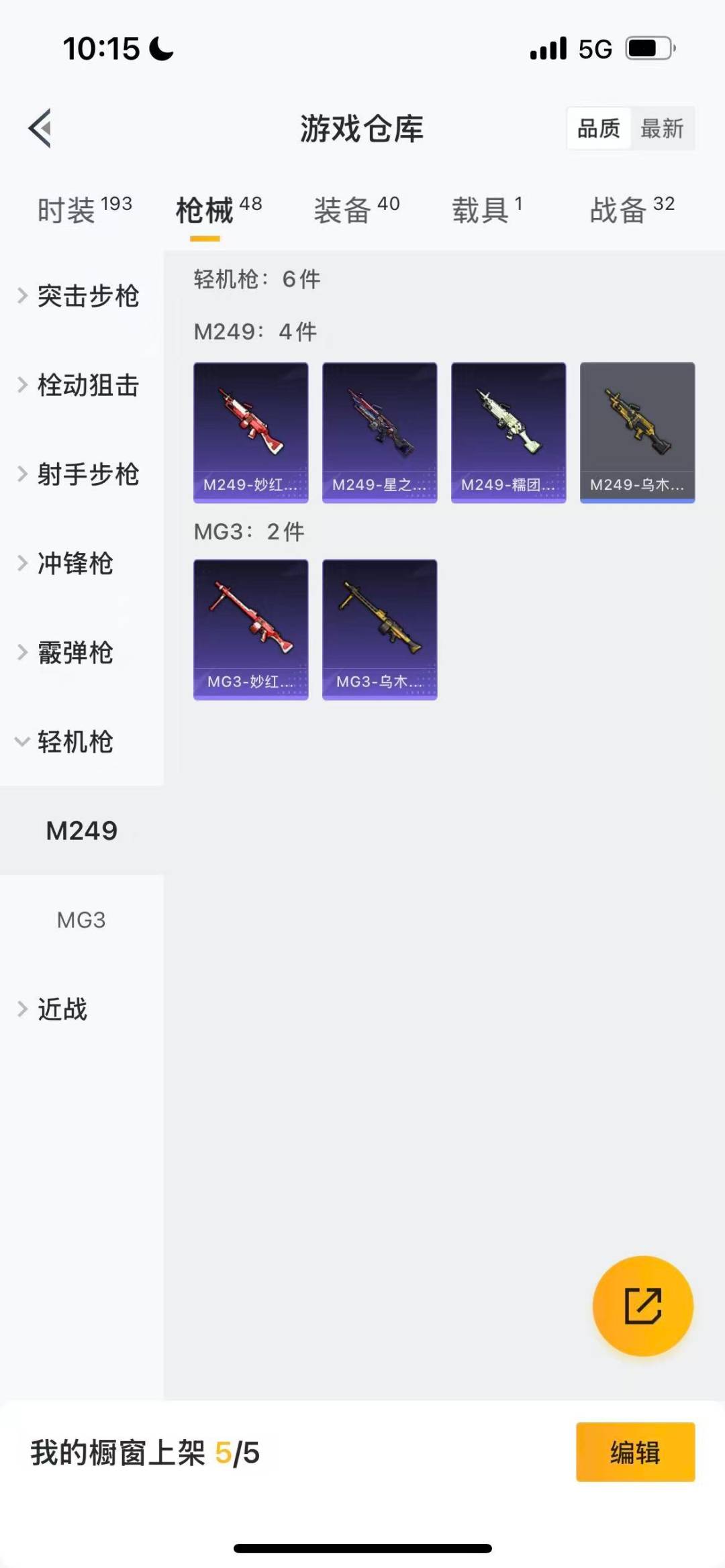Switch to the 装备 tab
This screenshot has width=725, height=1568.
356,210
